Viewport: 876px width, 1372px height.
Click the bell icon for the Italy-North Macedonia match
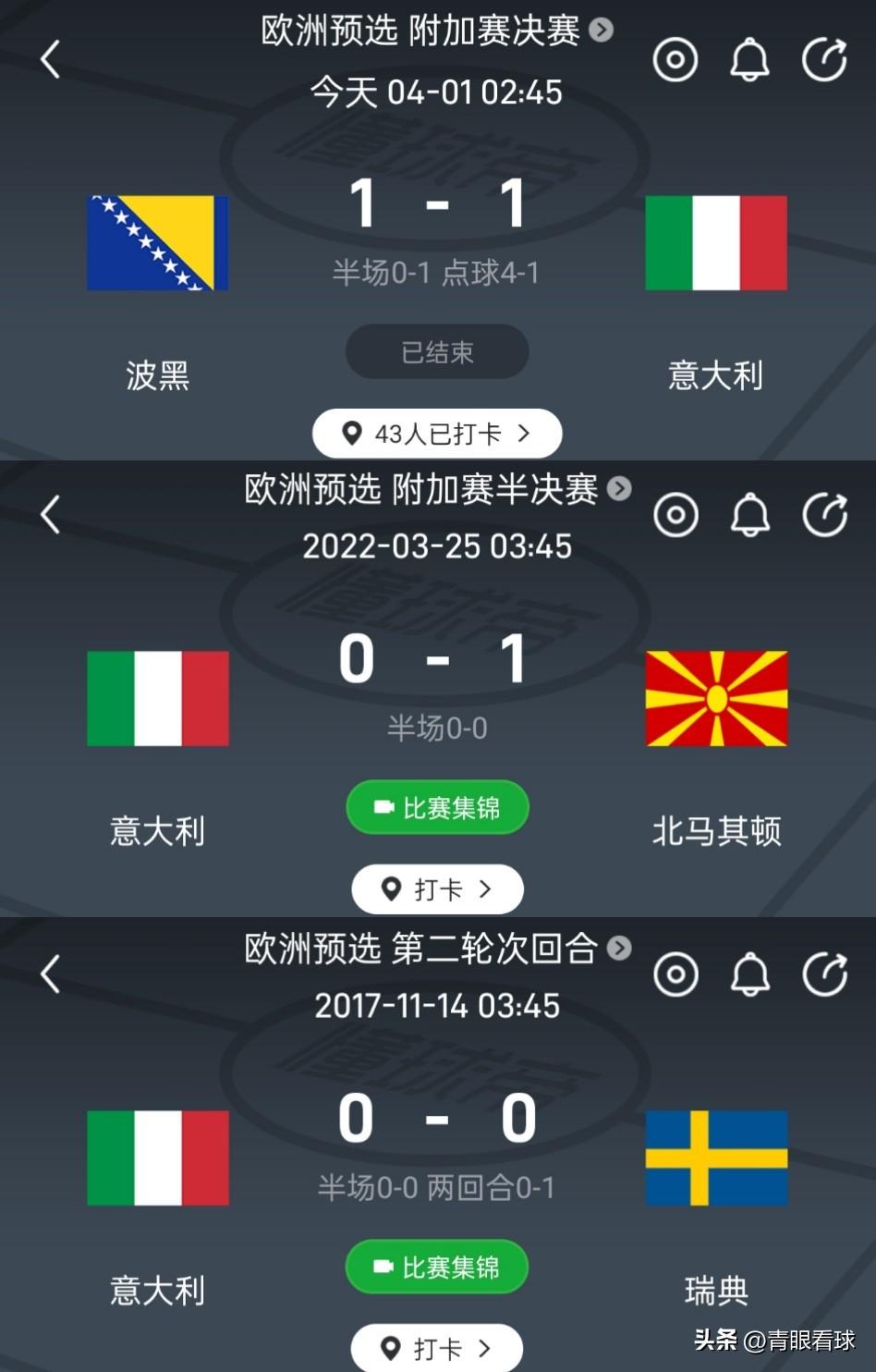749,515
